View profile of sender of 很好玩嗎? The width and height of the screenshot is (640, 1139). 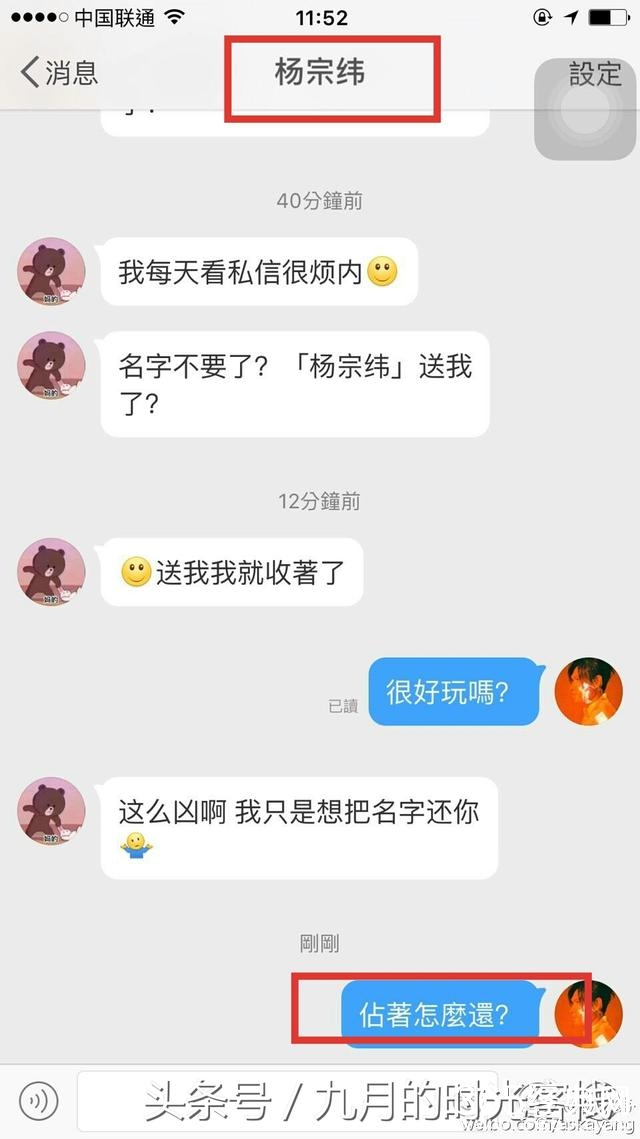(x=588, y=691)
